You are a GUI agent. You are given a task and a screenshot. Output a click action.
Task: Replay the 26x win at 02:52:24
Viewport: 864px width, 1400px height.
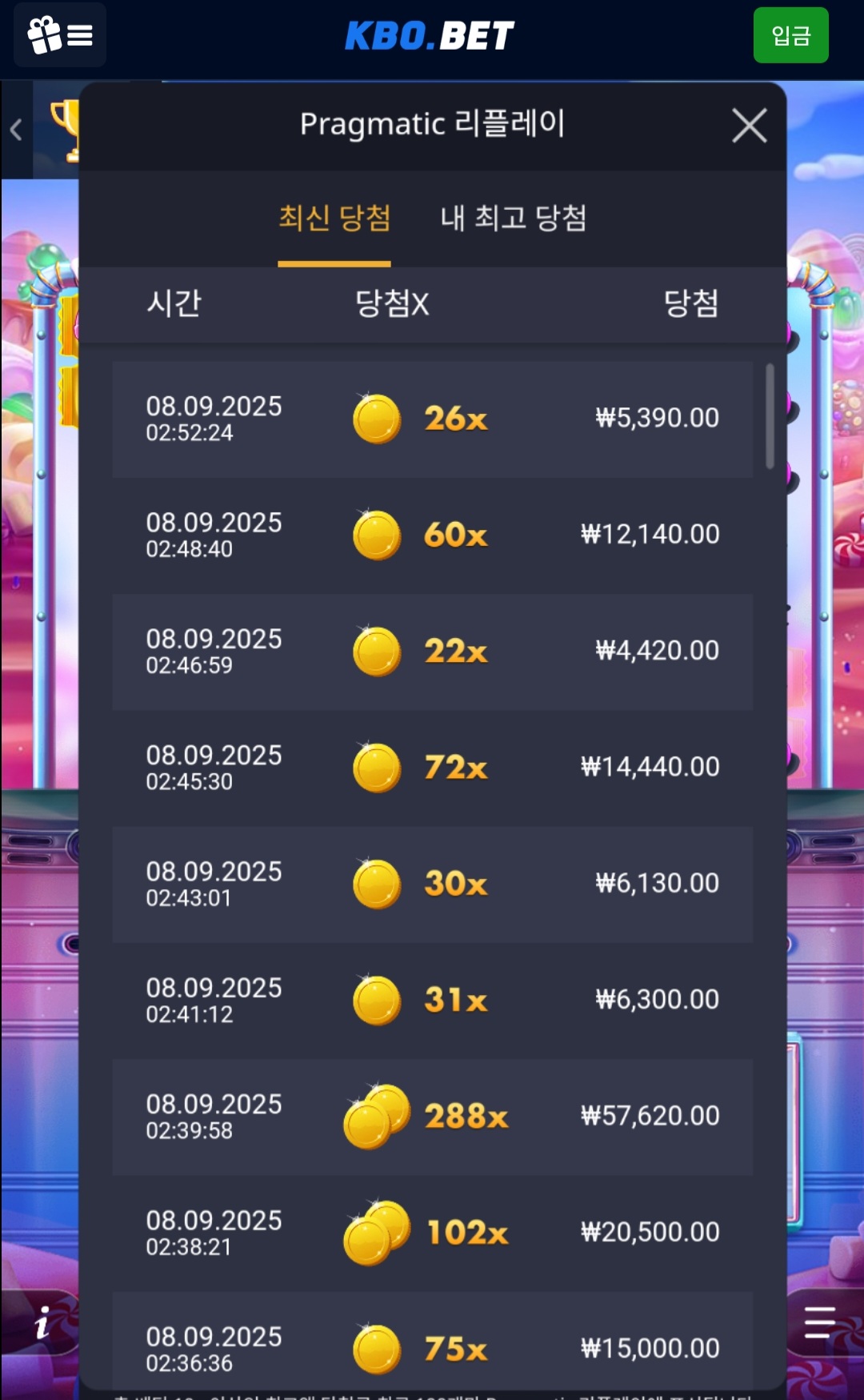point(432,419)
